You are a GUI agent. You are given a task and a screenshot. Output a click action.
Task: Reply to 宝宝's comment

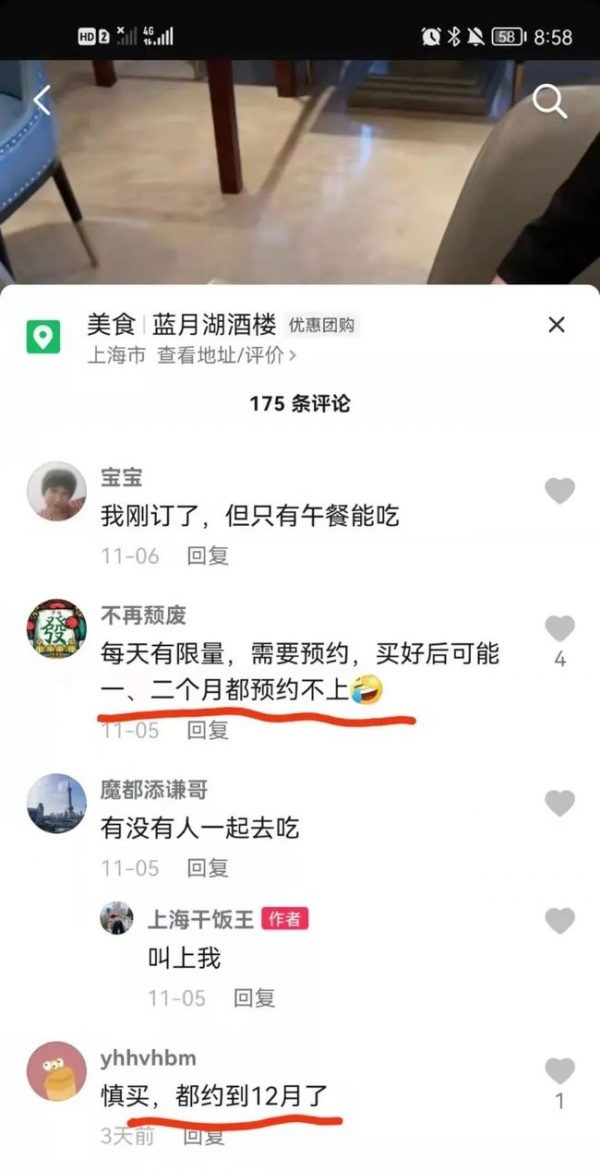click(x=208, y=555)
